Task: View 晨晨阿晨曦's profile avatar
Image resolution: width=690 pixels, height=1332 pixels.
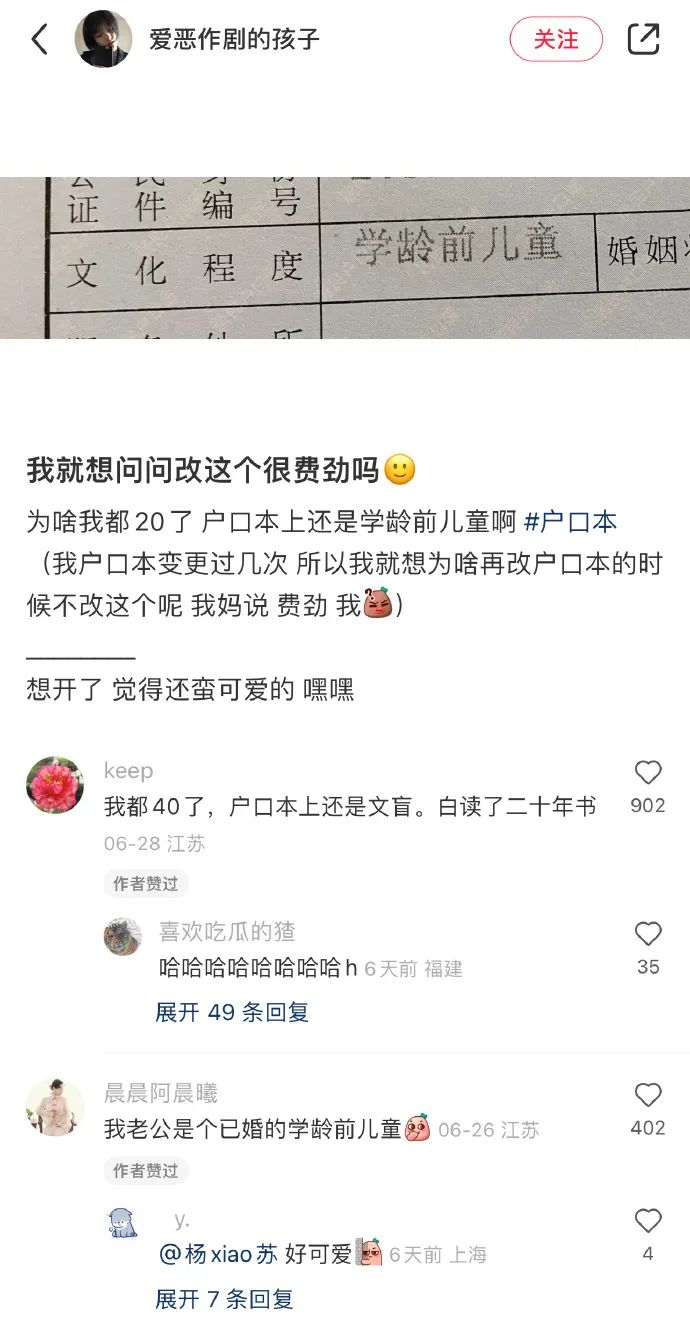Action: coord(55,1107)
